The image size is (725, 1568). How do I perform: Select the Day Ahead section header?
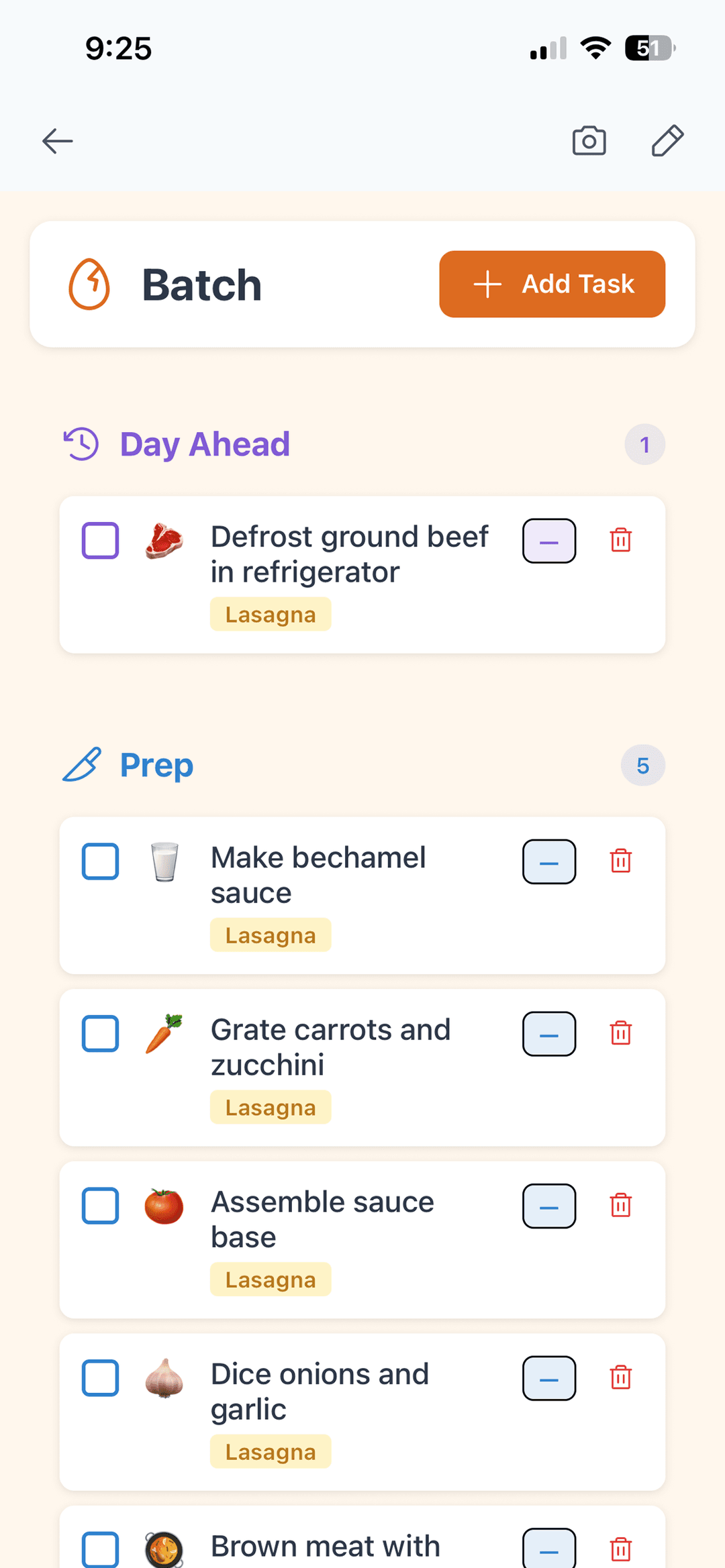coord(205,443)
